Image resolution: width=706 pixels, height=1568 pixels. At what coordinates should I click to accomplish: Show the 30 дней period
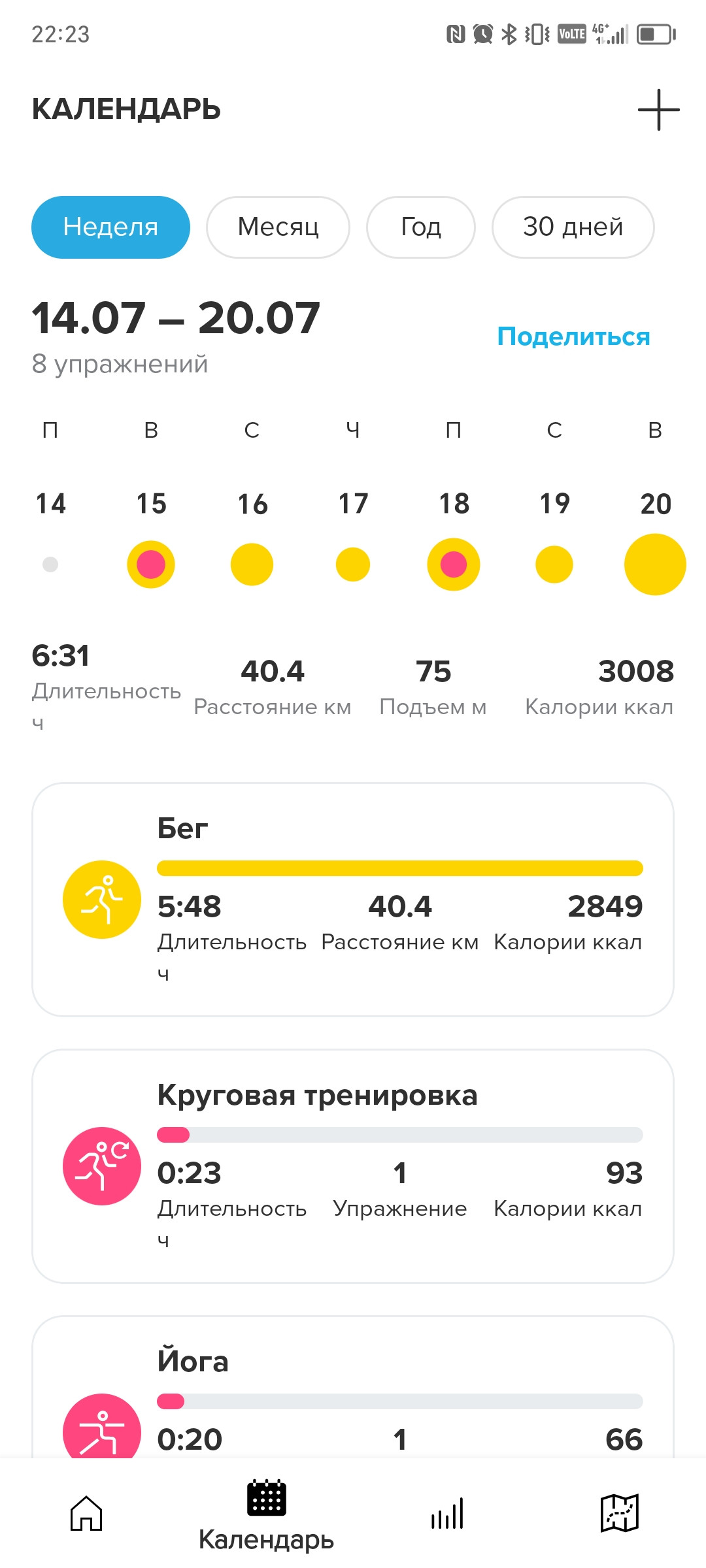[x=573, y=227]
